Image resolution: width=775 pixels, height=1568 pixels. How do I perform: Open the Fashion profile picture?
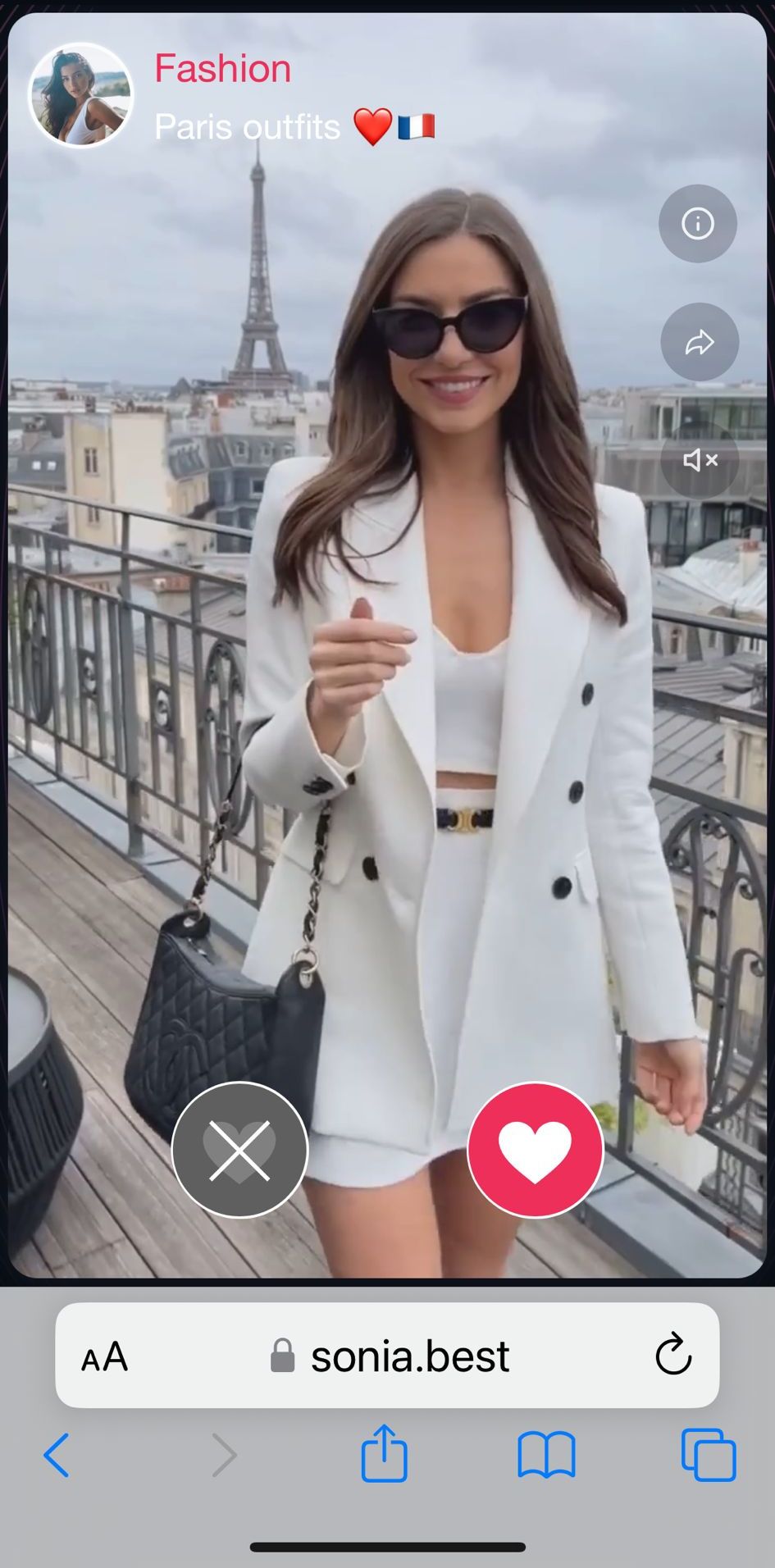[80, 95]
